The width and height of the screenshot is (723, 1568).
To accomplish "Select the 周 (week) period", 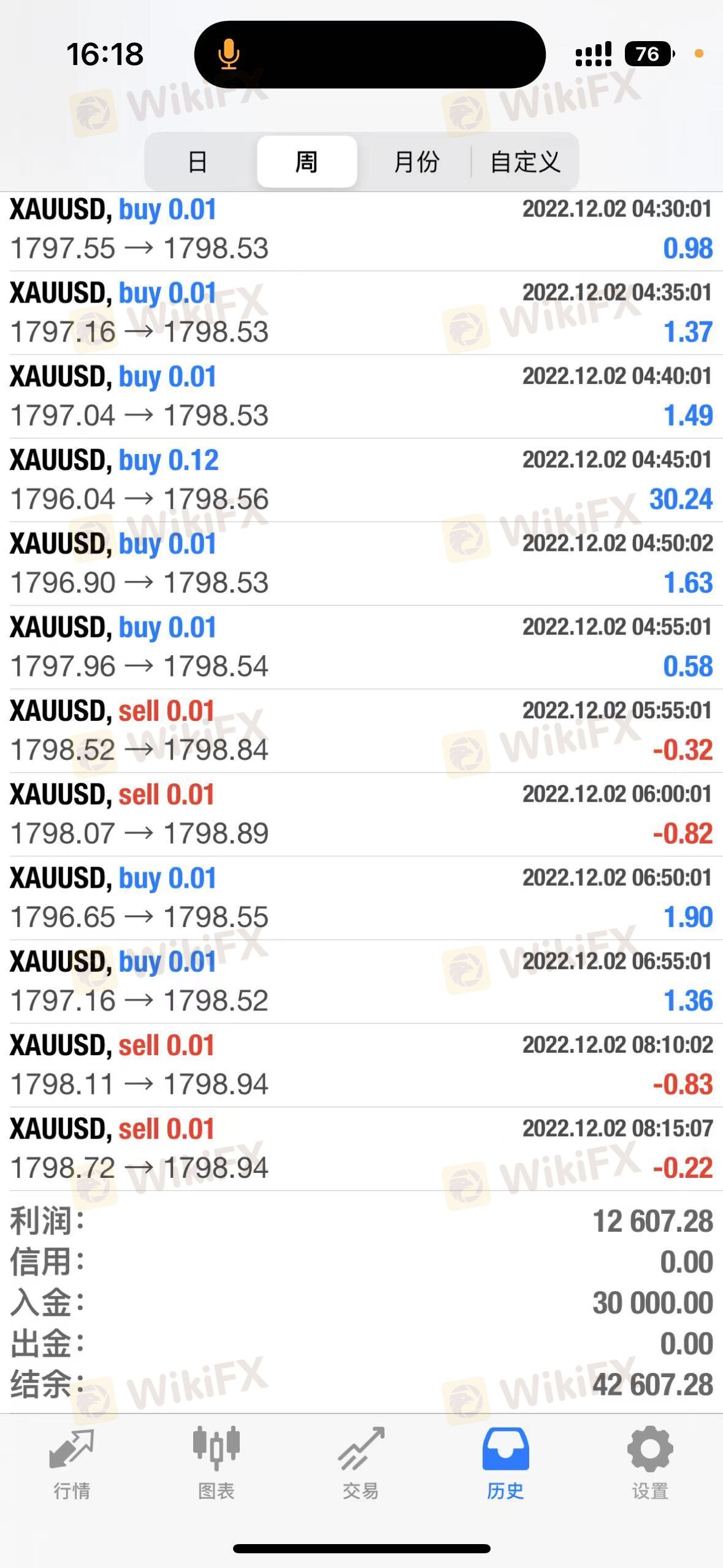I will click(x=307, y=162).
